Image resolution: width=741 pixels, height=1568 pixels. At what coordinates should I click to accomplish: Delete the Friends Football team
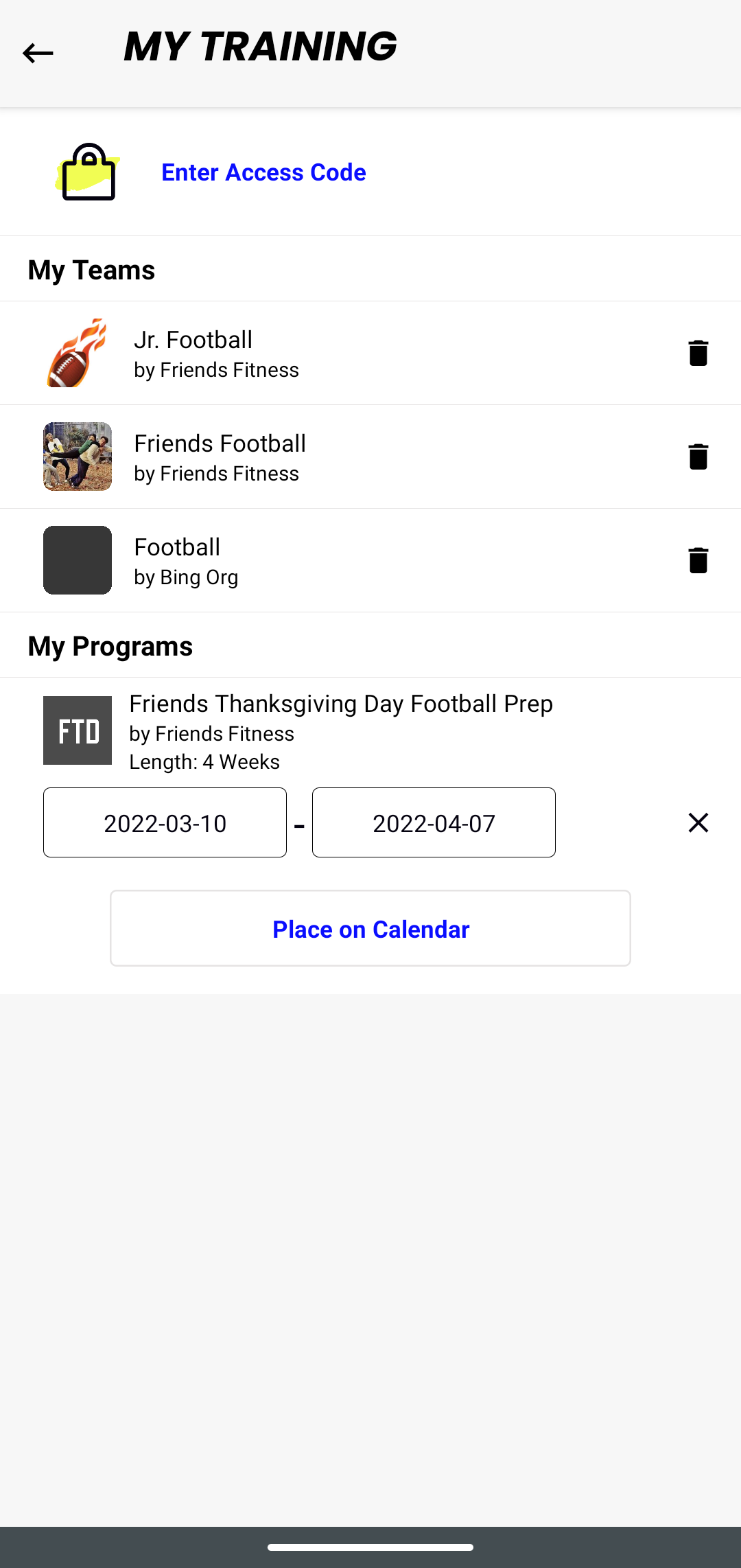(x=698, y=457)
